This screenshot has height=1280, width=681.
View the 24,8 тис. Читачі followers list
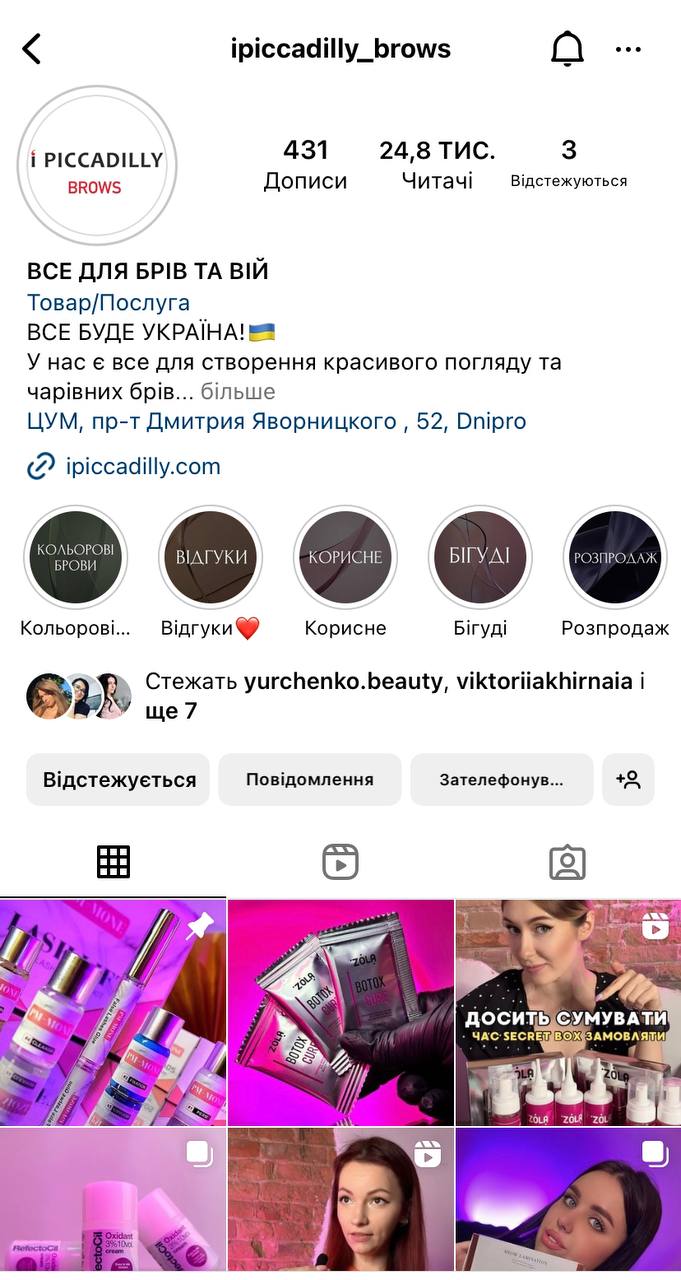pos(437,165)
